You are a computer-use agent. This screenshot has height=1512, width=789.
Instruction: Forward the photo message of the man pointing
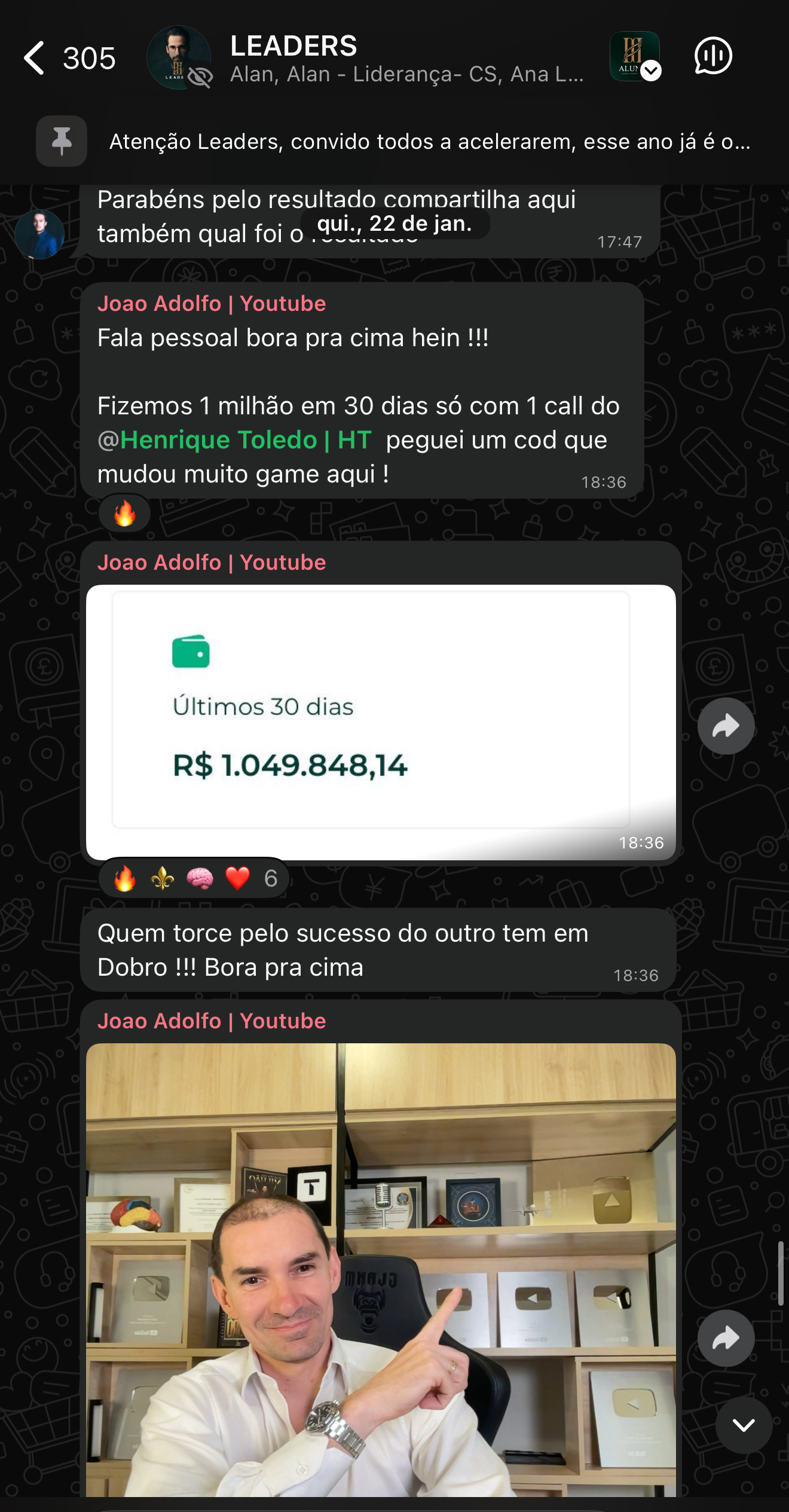point(726,1338)
